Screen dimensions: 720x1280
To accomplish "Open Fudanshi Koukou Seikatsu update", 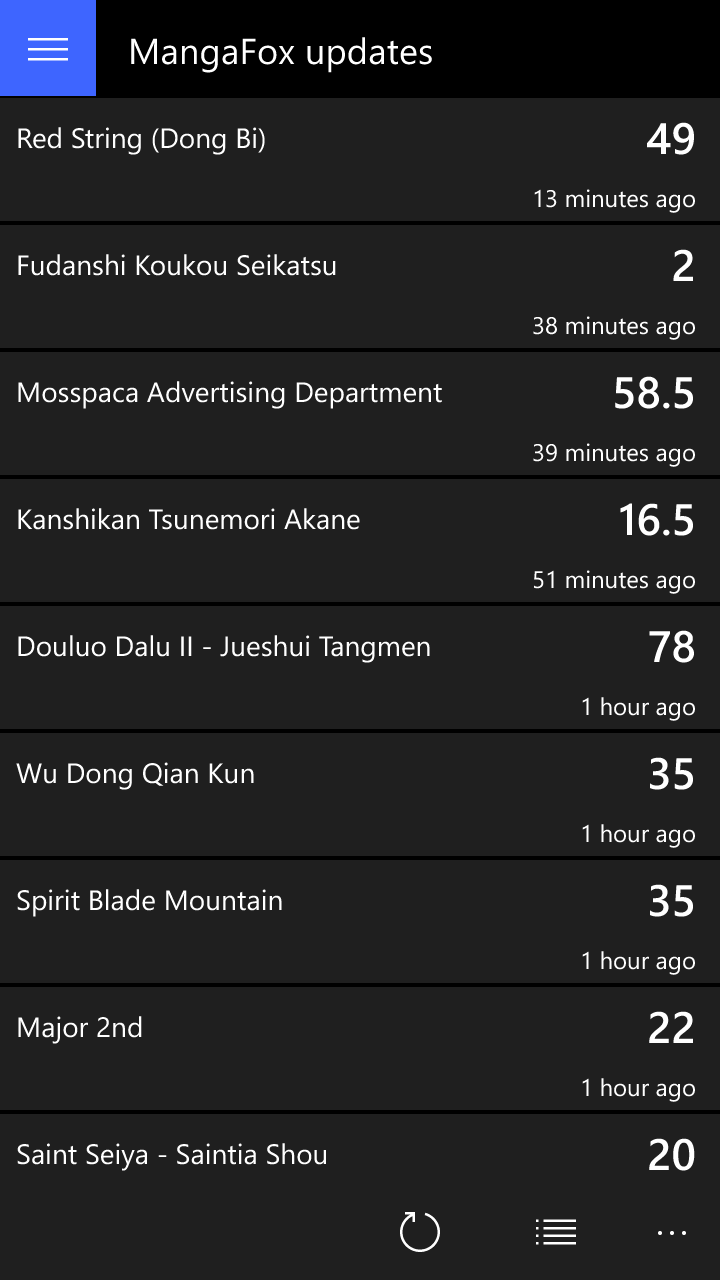I will tap(360, 287).
